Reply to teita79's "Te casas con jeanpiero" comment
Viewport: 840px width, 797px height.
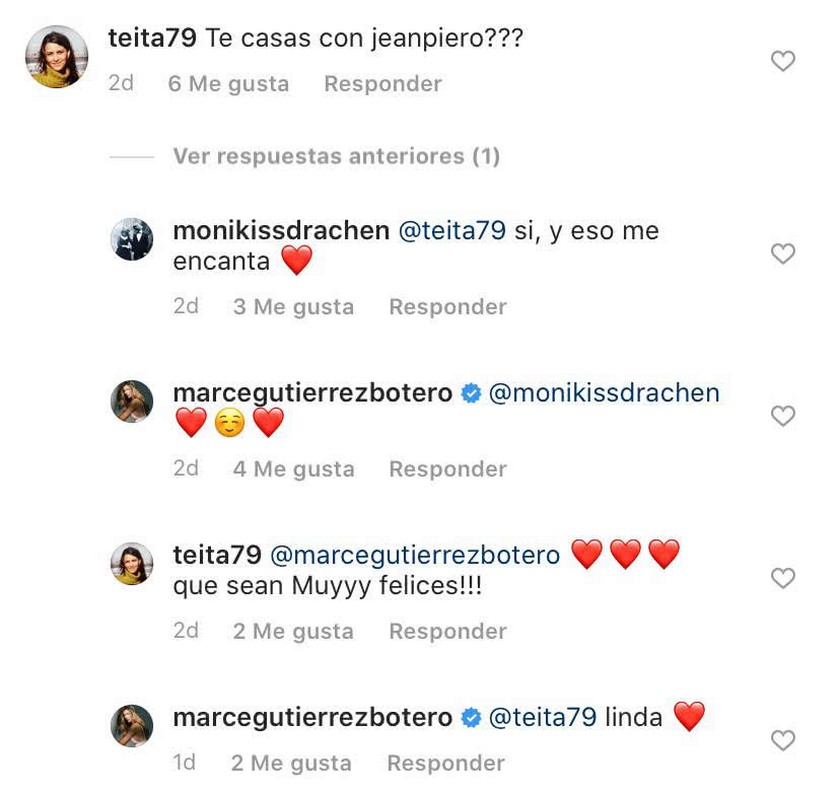tap(382, 84)
